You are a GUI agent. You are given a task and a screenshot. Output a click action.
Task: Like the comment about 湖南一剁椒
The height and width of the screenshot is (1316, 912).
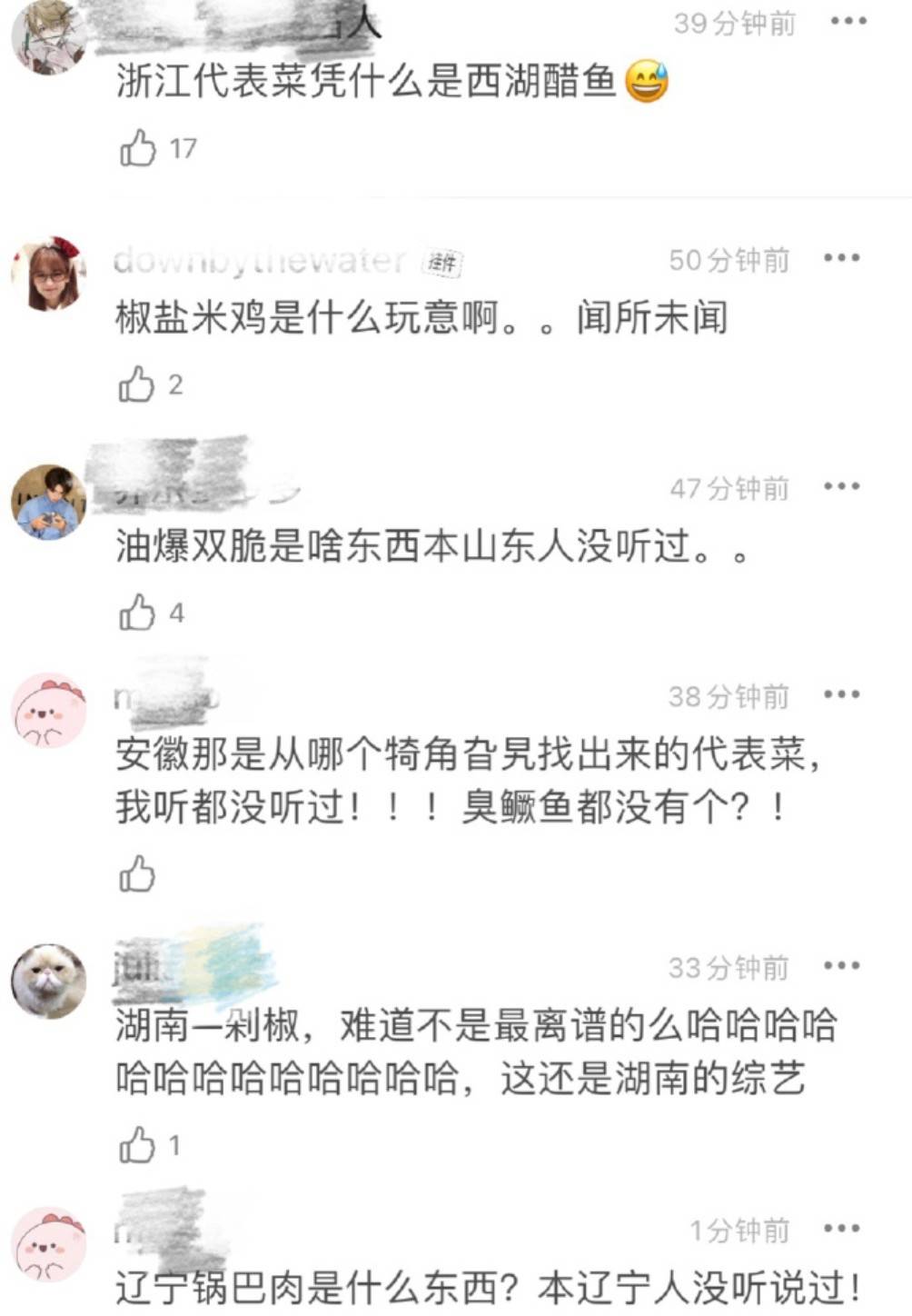[x=137, y=1145]
